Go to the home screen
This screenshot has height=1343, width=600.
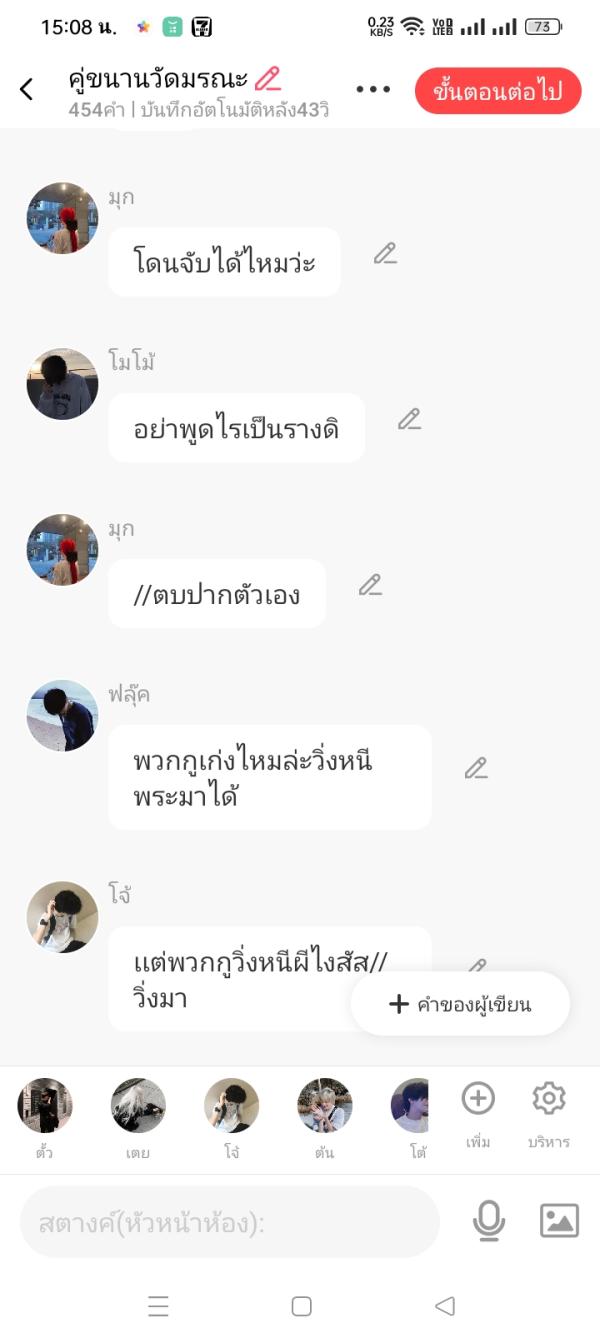click(301, 1306)
